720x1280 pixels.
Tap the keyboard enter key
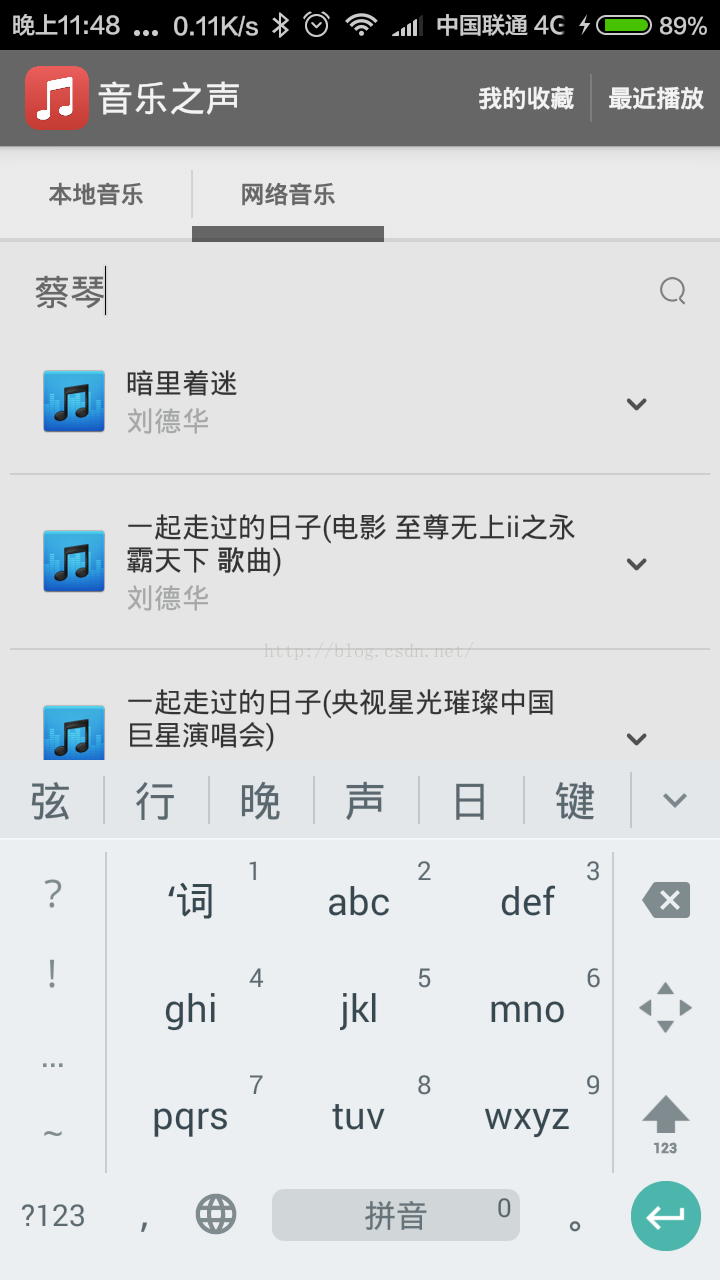point(666,1216)
